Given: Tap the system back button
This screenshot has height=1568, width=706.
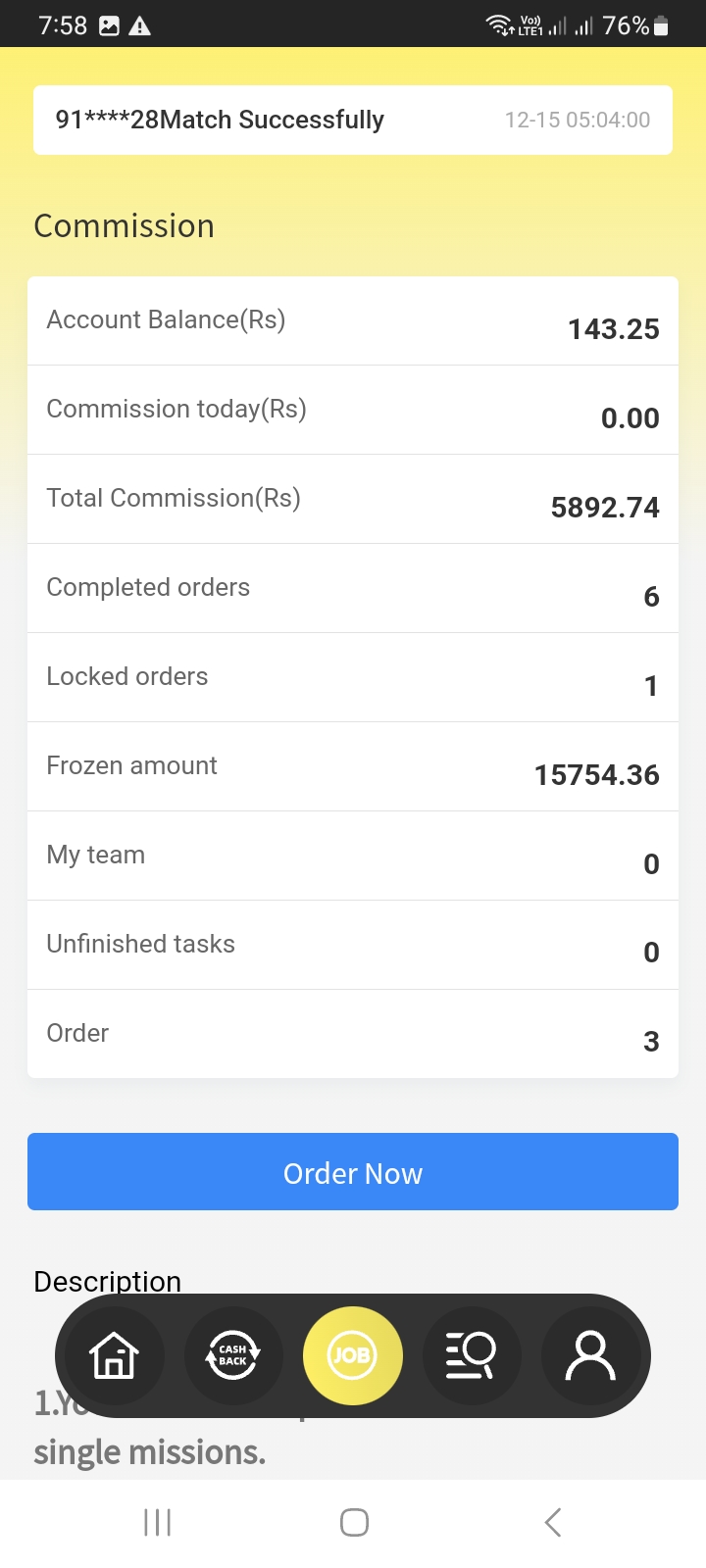Looking at the screenshot, I should 553,1522.
